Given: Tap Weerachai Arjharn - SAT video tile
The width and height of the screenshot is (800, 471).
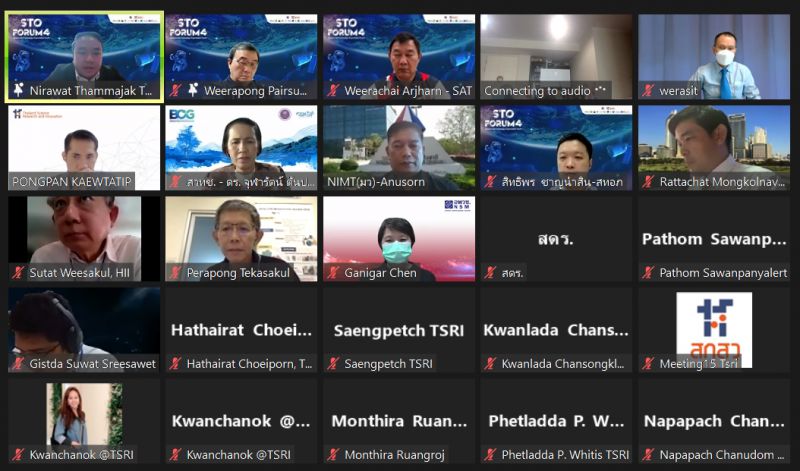Looking at the screenshot, I should [x=399, y=56].
